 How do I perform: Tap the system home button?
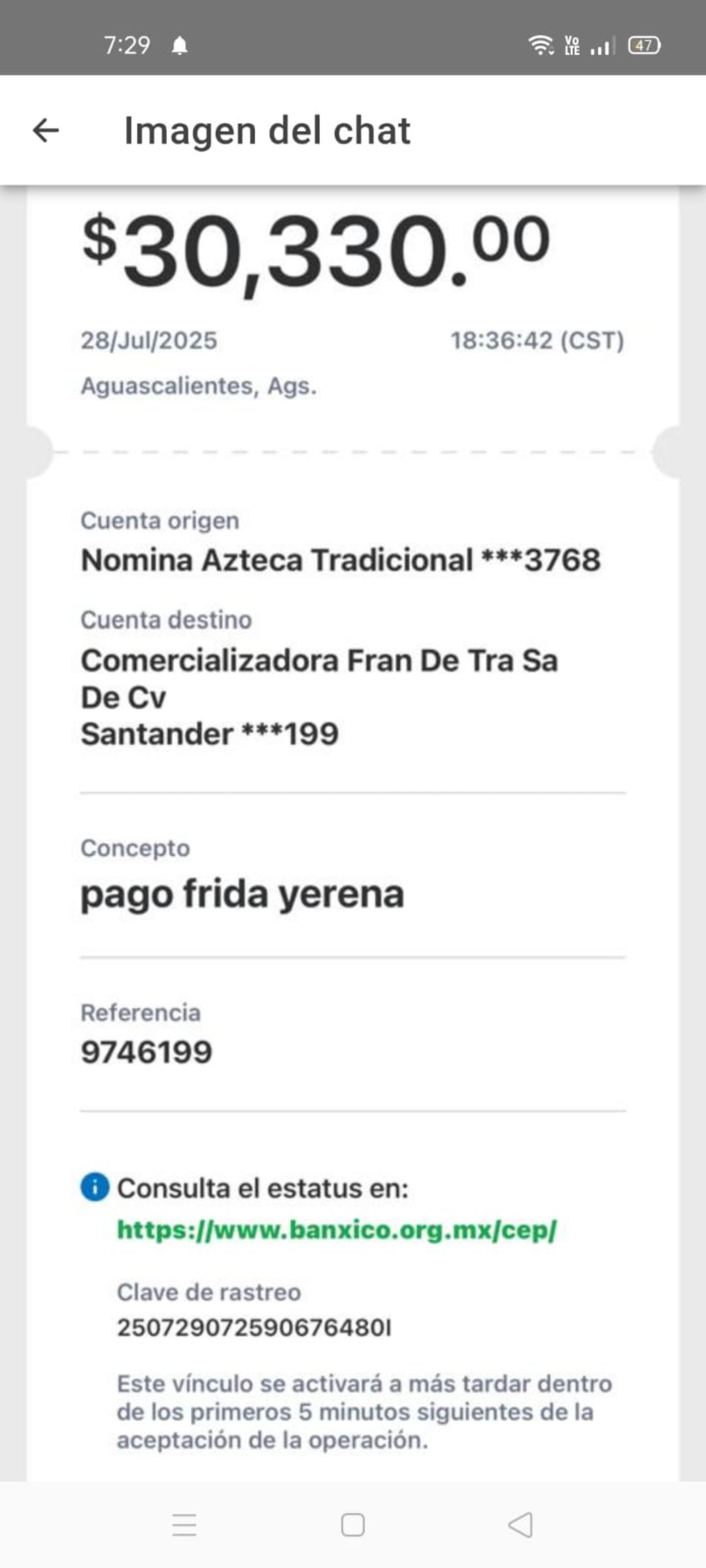353,1525
